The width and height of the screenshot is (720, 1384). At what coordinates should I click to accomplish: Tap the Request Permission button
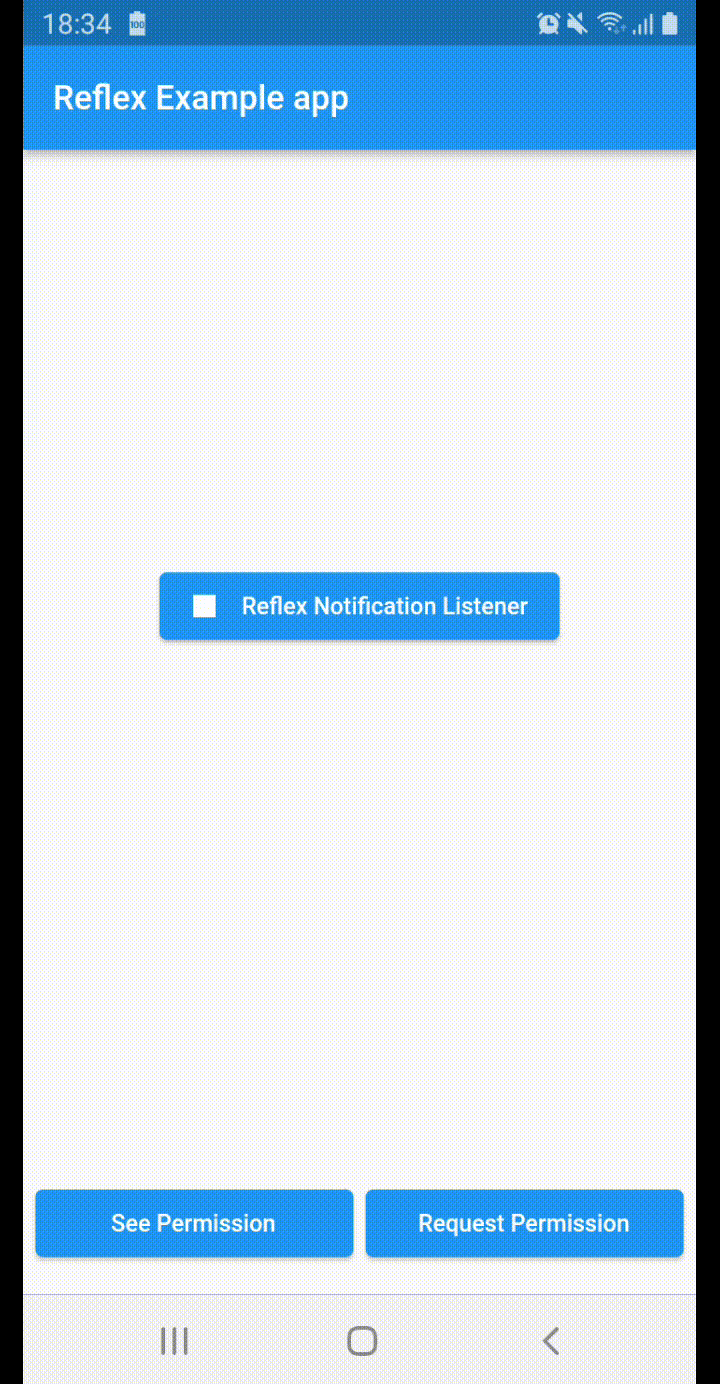(524, 1223)
